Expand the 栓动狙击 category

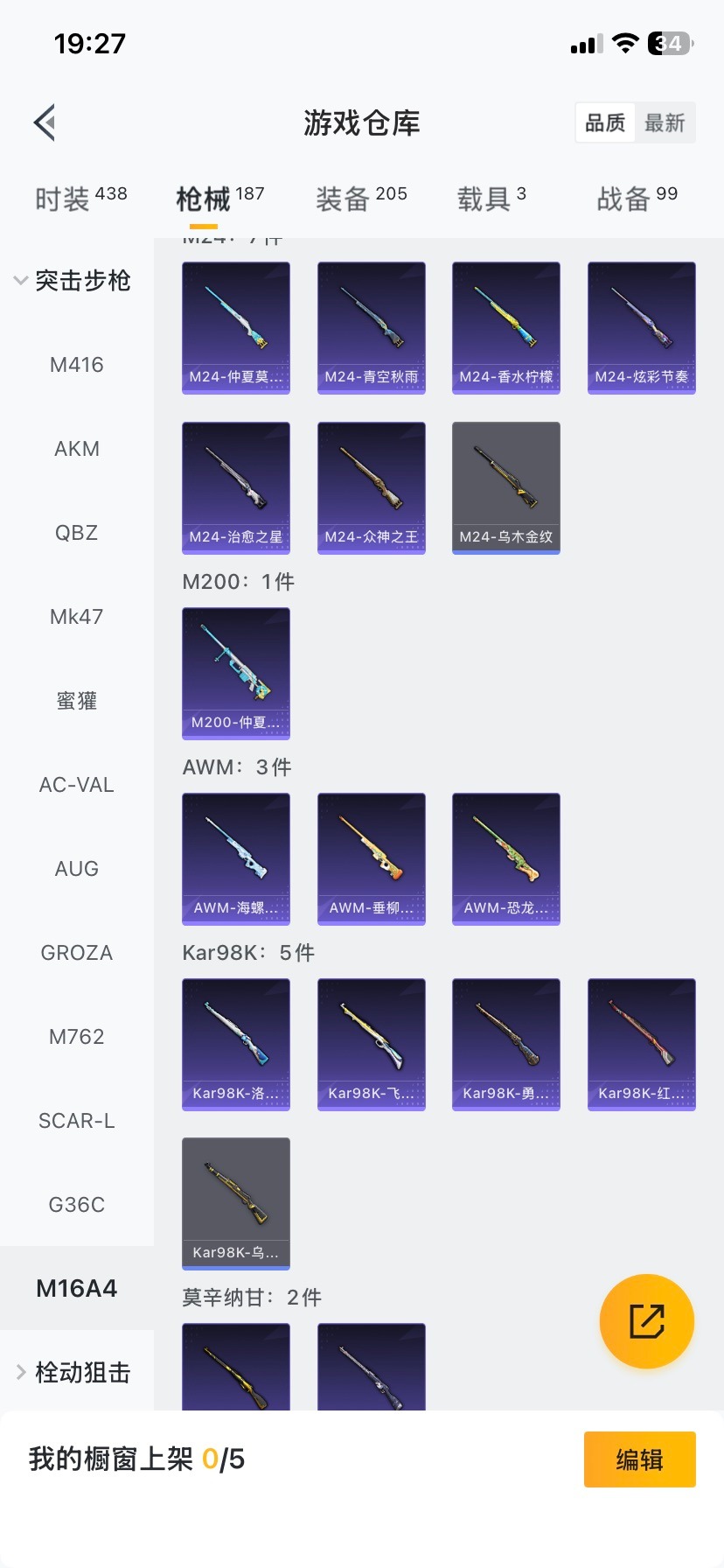point(77,1372)
